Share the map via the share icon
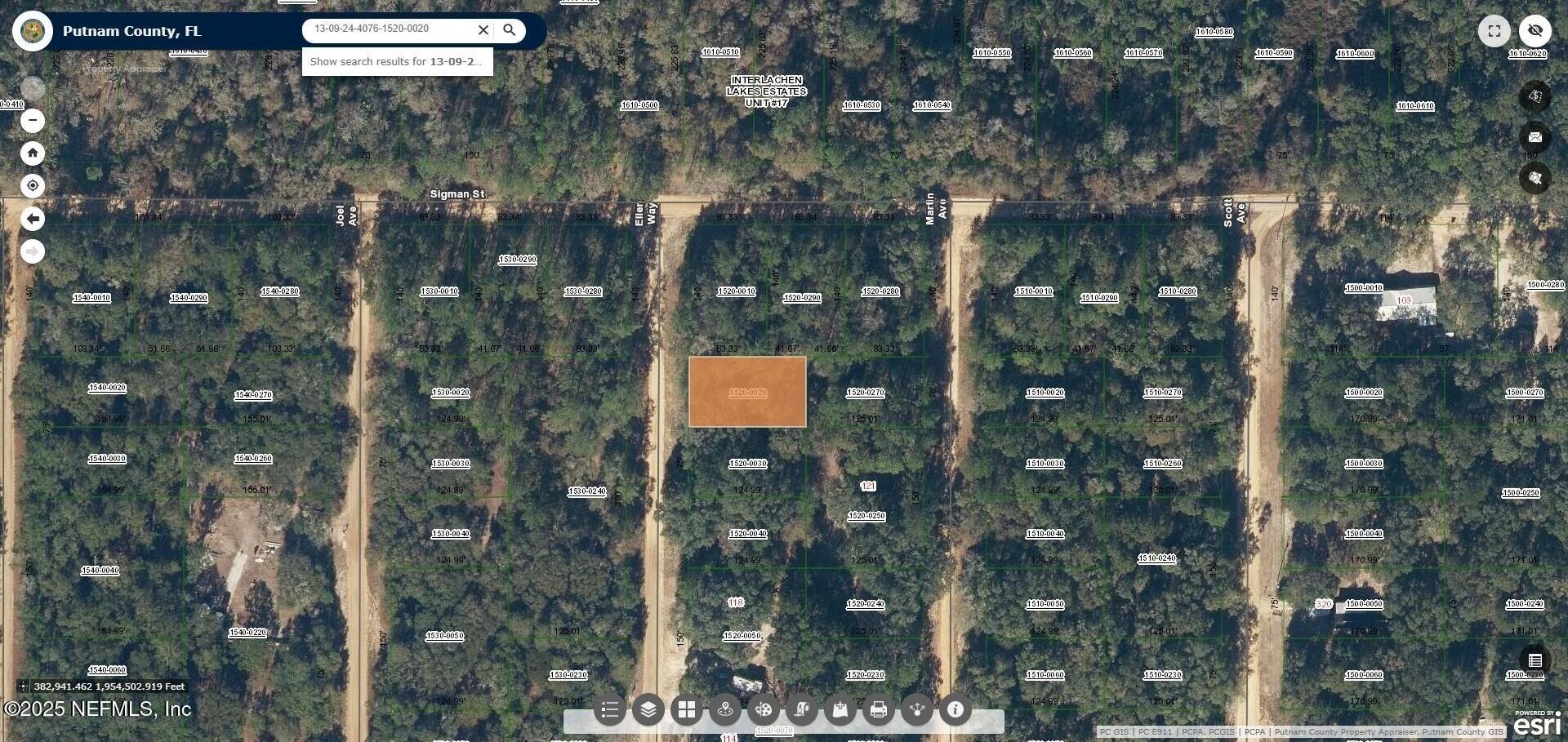This screenshot has height=742, width=1568. click(x=917, y=710)
